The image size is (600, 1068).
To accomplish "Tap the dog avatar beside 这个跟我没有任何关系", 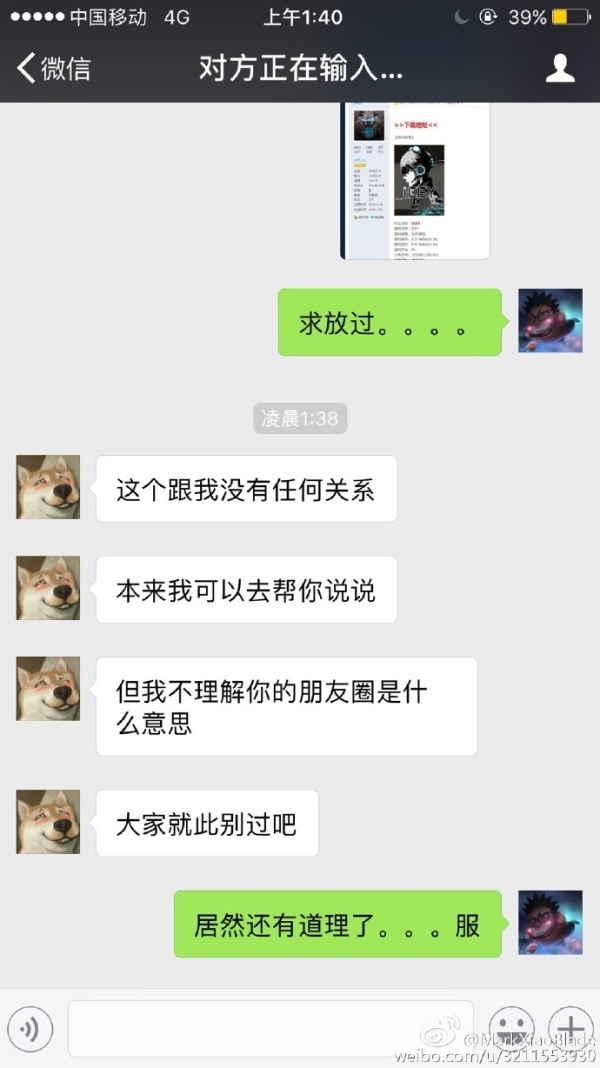I will [x=48, y=487].
